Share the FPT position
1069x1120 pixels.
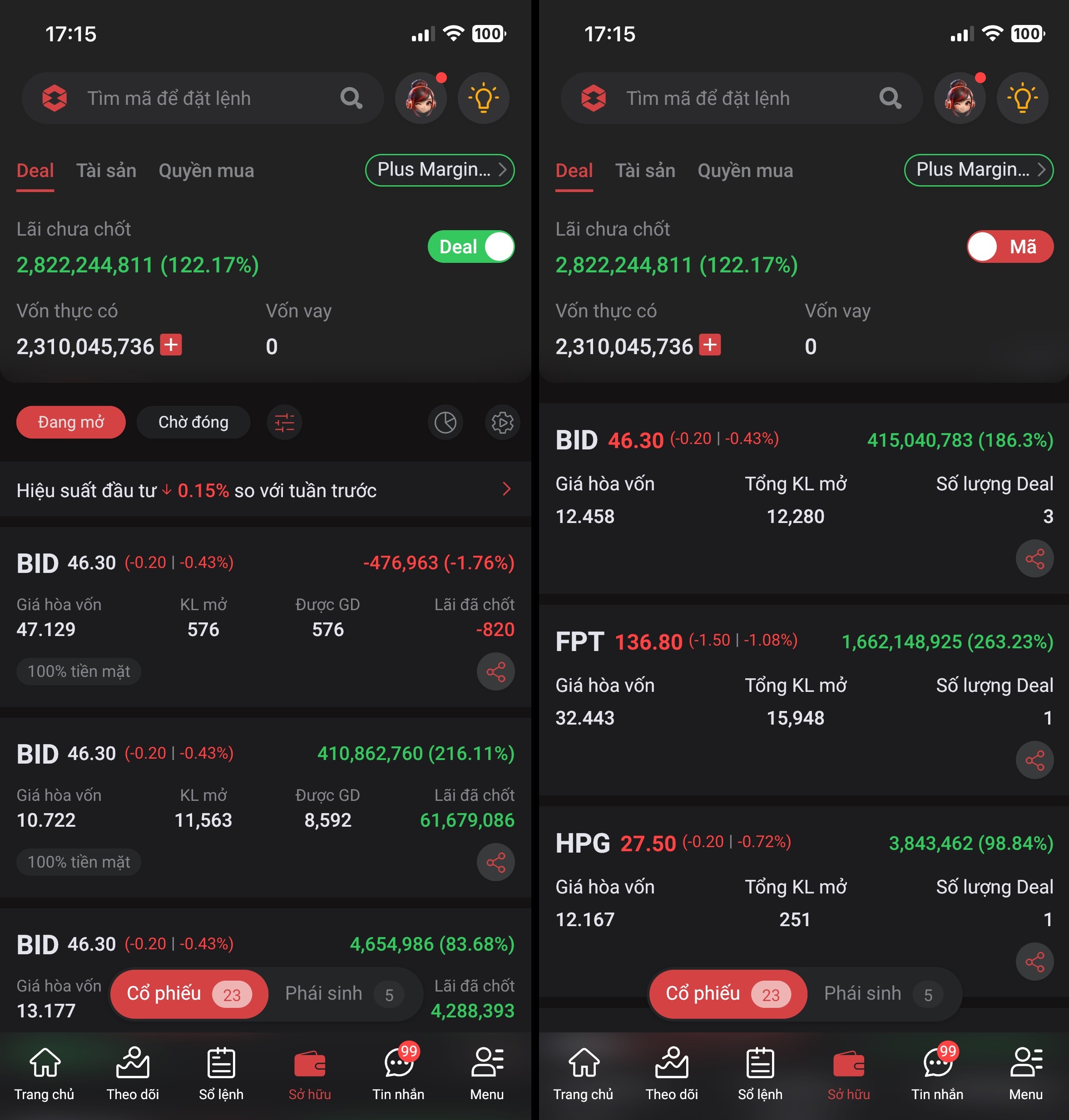pos(1034,760)
